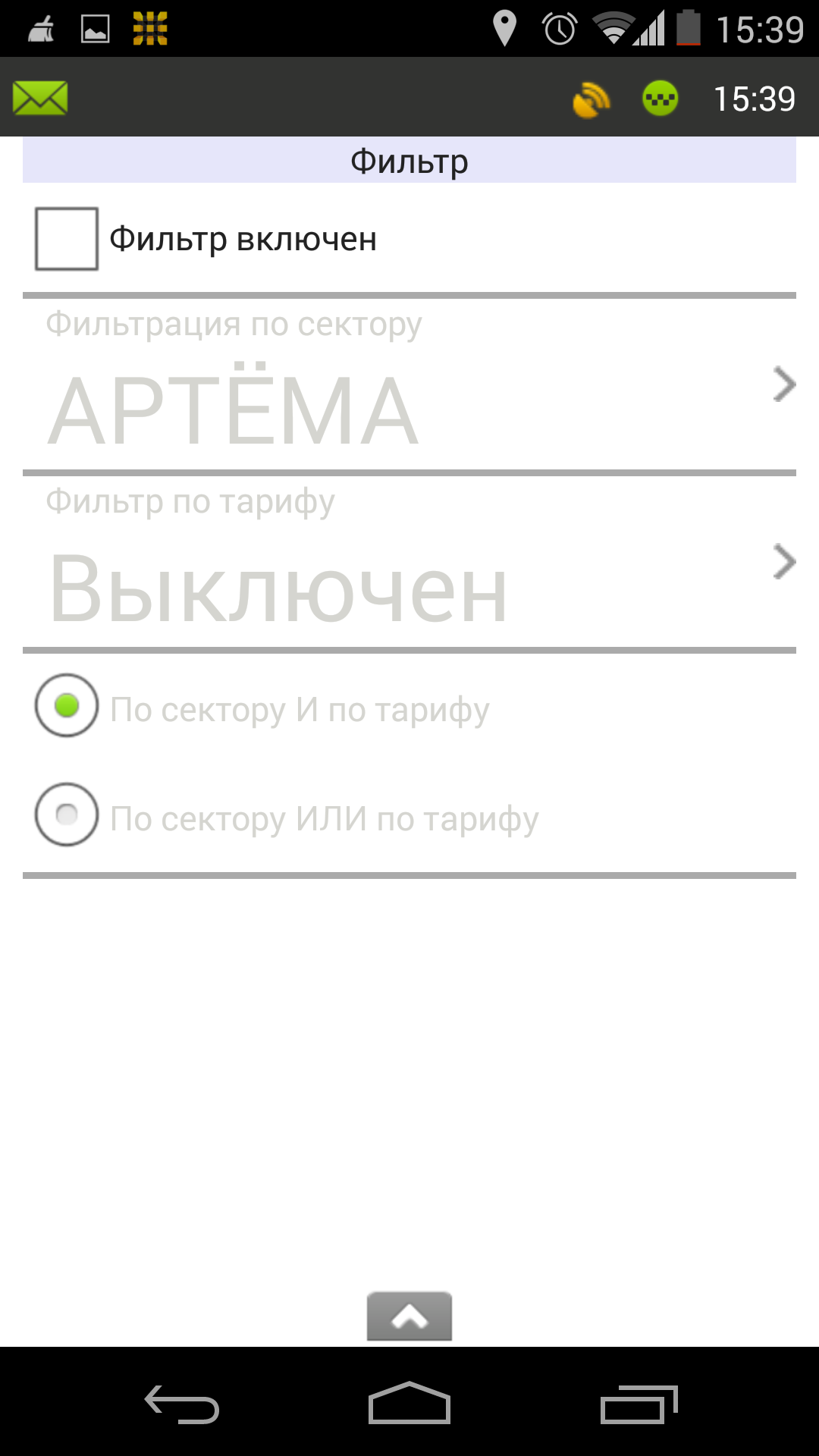The image size is (819, 1456).
Task: Tap the orange satellite signal icon
Action: tap(591, 99)
